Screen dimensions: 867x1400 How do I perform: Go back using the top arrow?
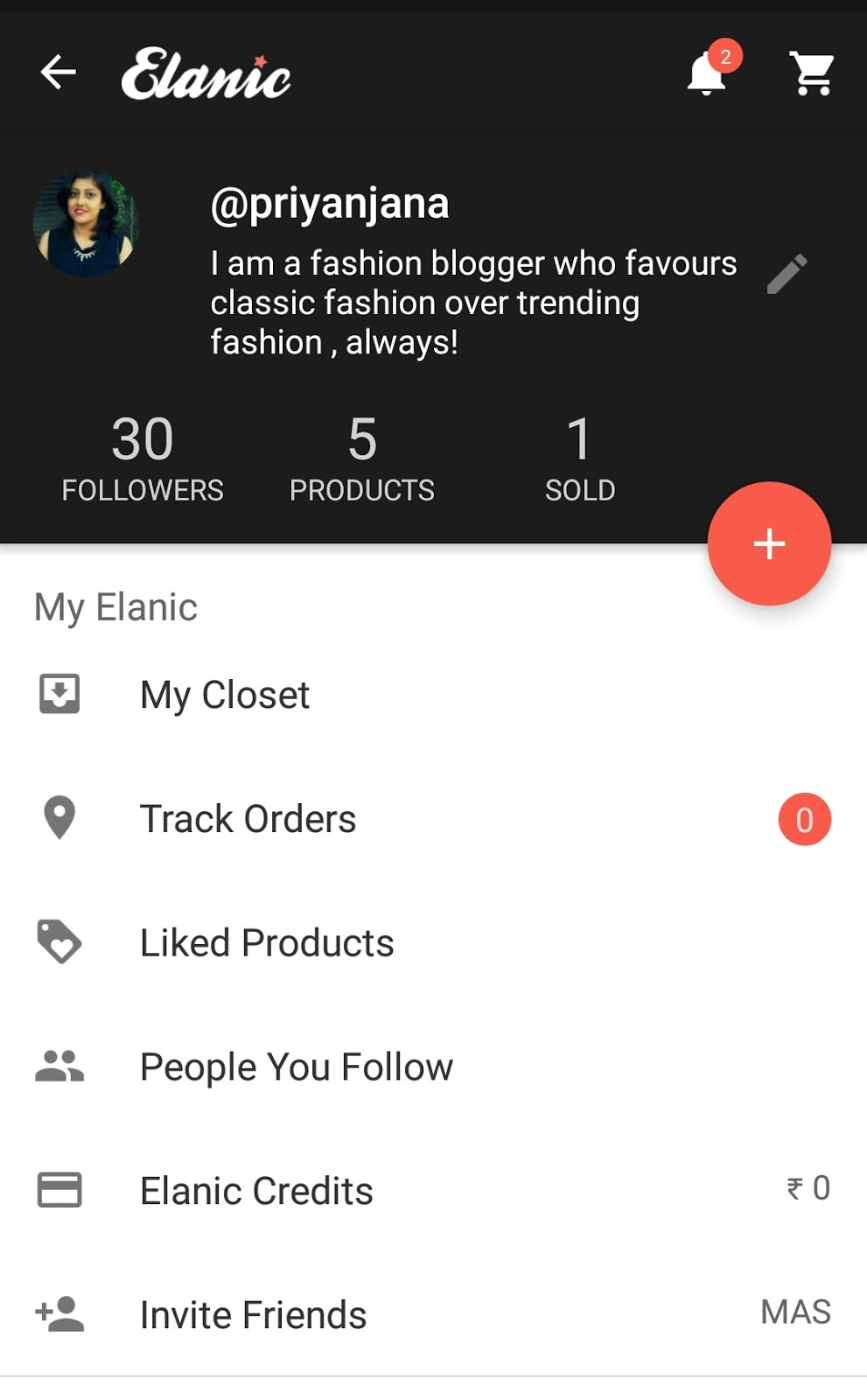tap(59, 73)
